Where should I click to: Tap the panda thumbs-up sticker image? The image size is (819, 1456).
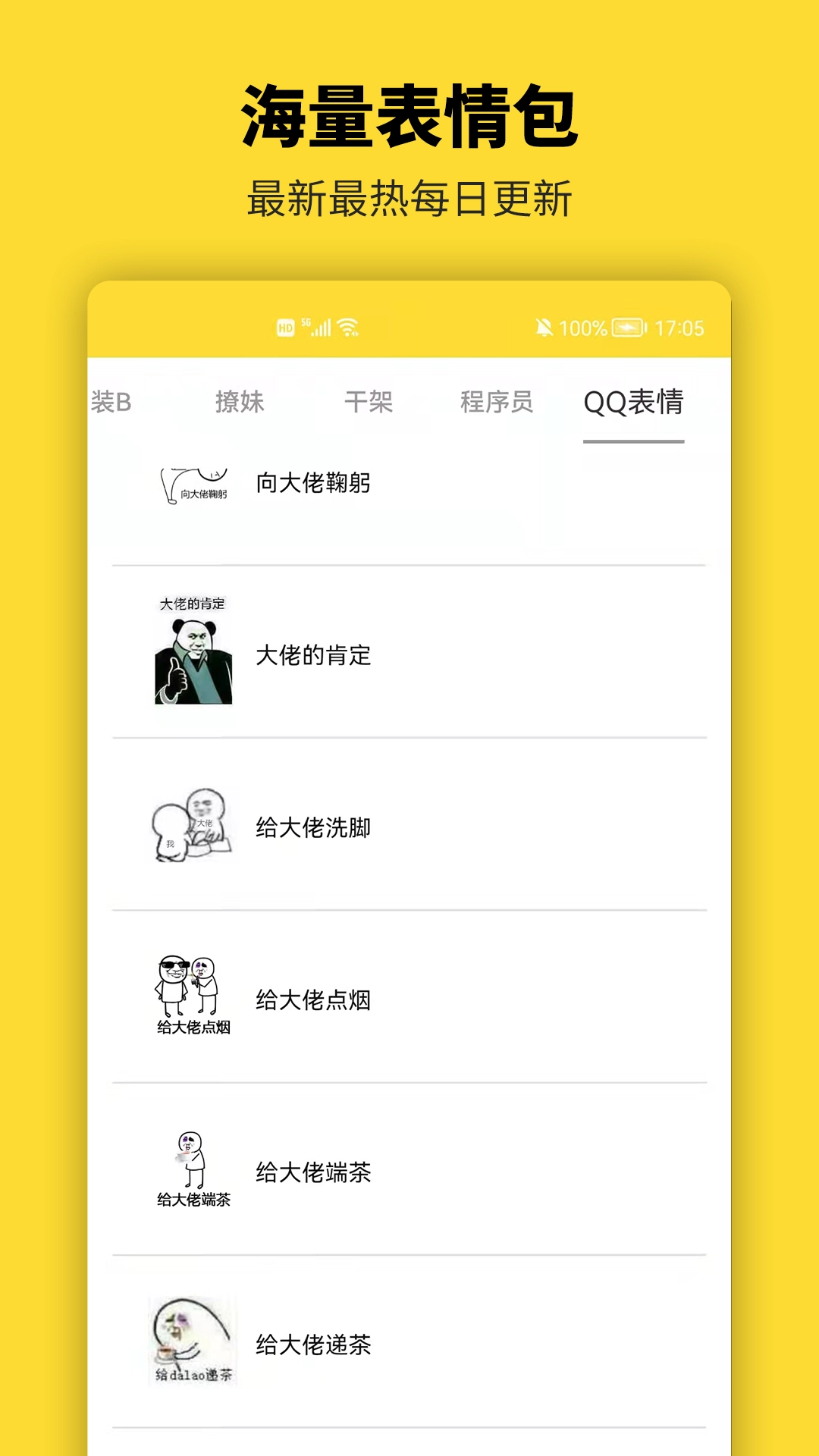click(193, 657)
